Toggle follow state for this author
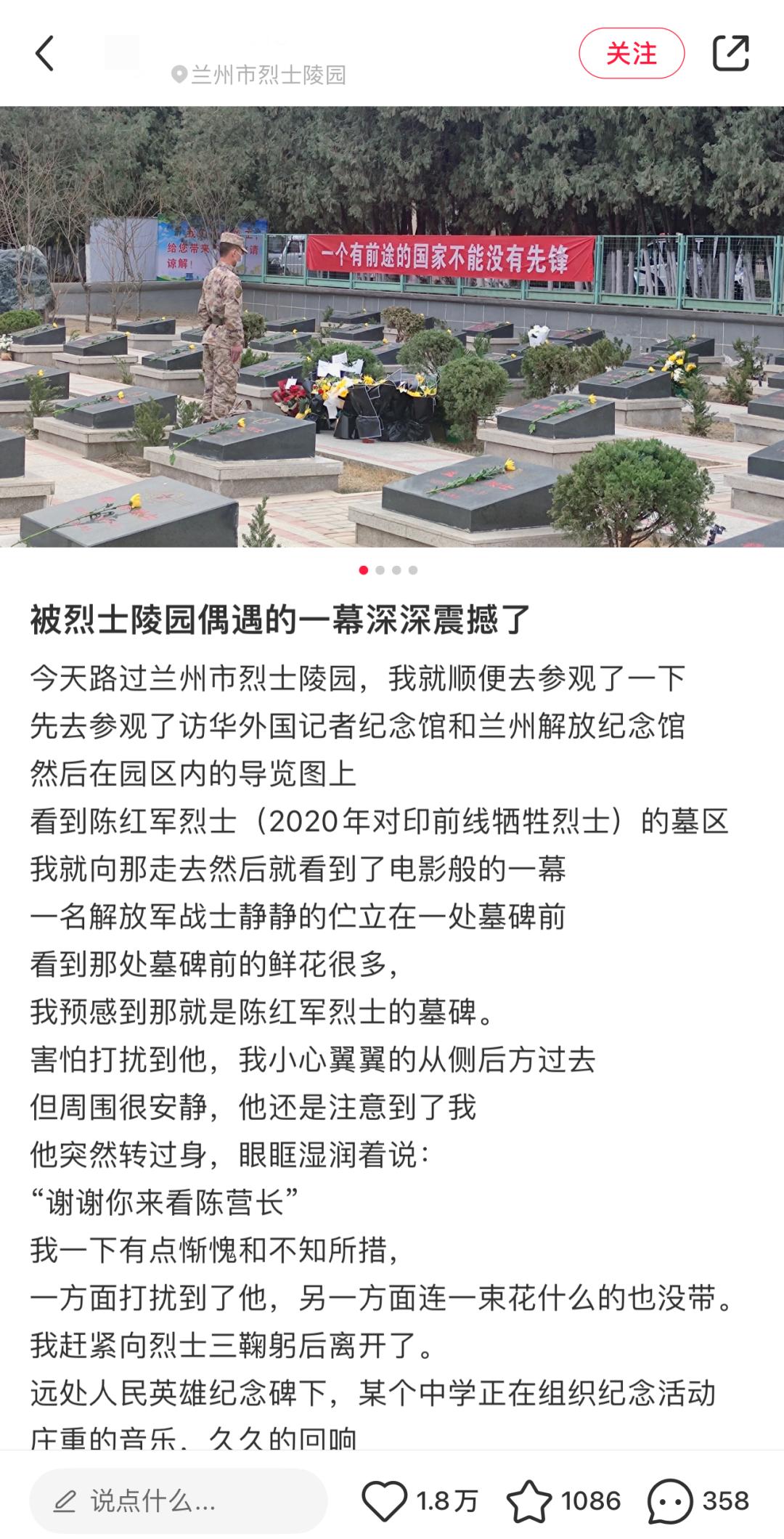Screen dimensions: 784x1539 pyautogui.click(x=632, y=52)
